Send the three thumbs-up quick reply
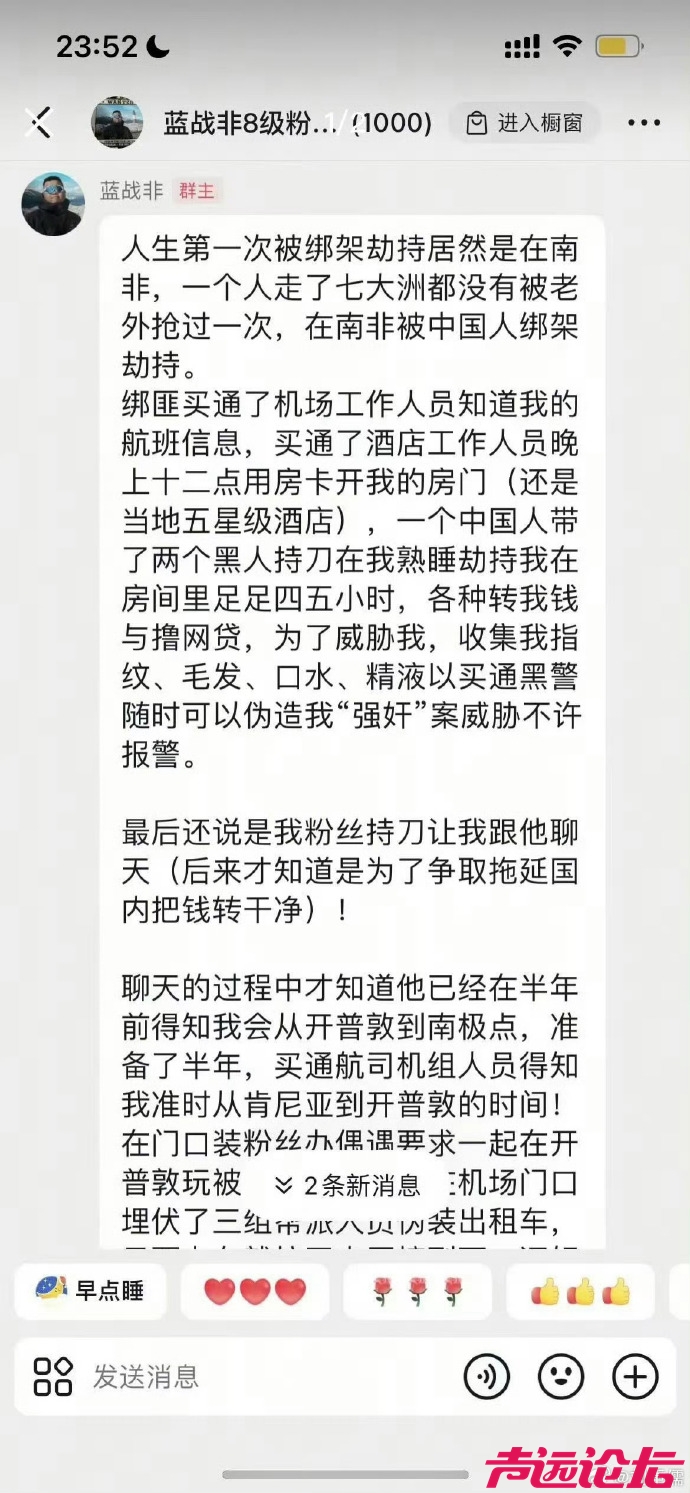 581,1291
